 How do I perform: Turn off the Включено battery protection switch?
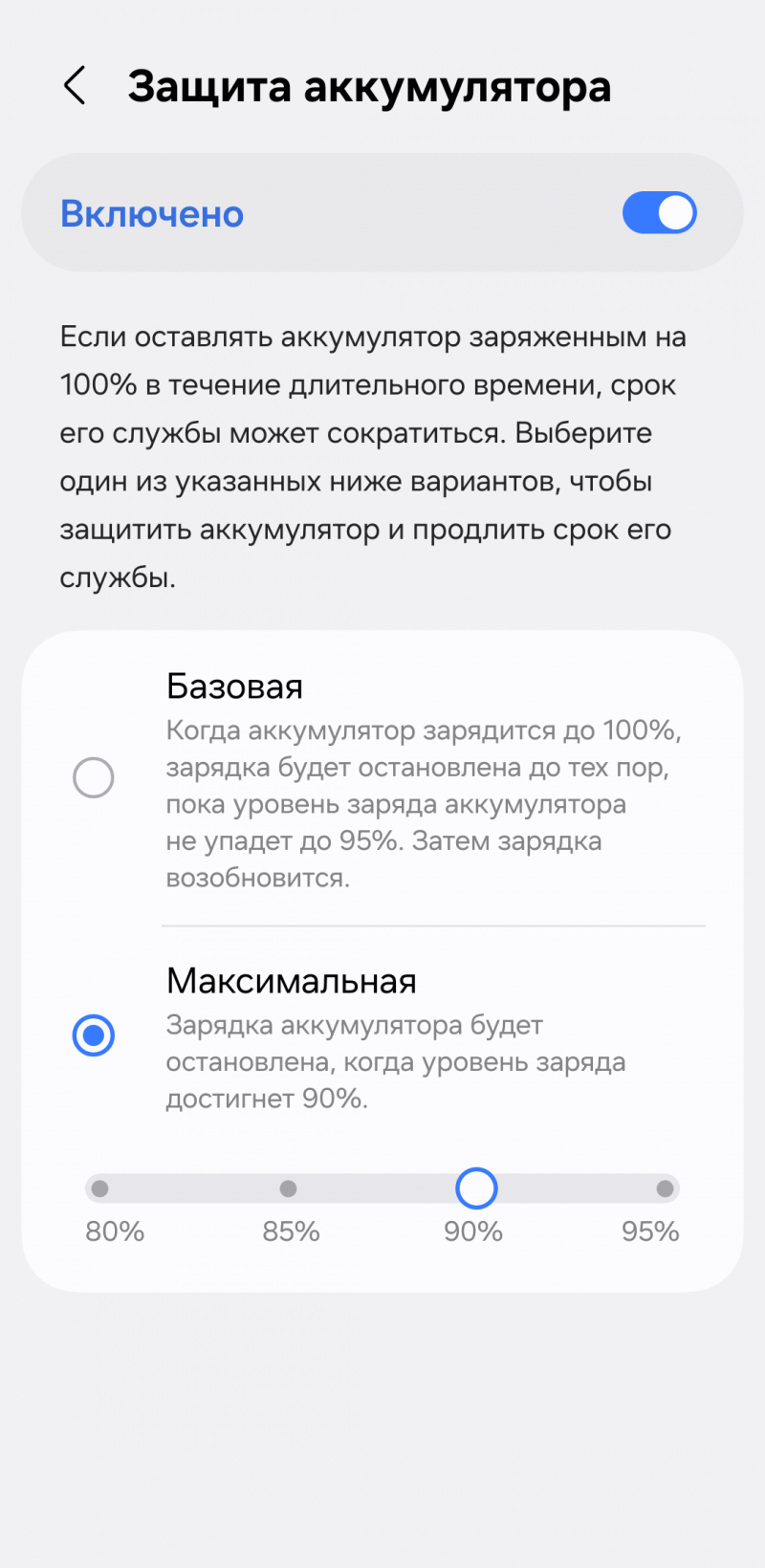coord(659,213)
